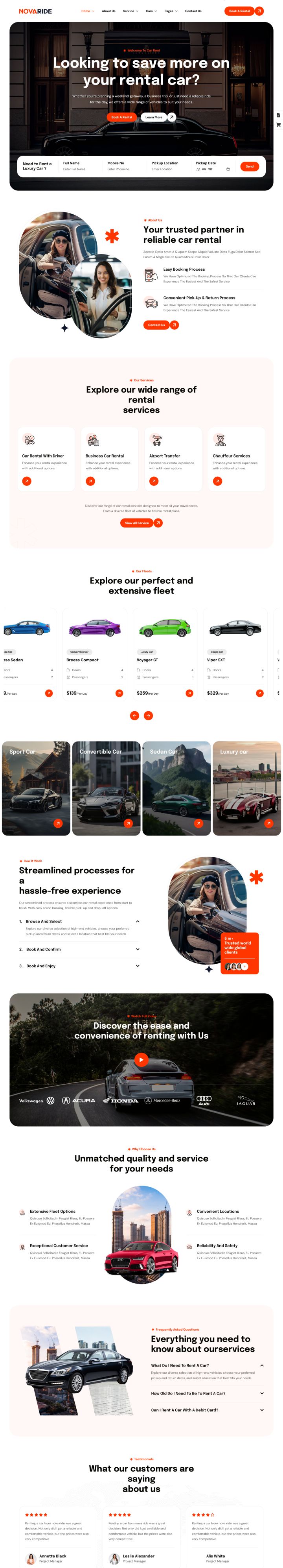Tap Book A Rental in header
The width and height of the screenshot is (283, 1568).
pyautogui.click(x=239, y=11)
